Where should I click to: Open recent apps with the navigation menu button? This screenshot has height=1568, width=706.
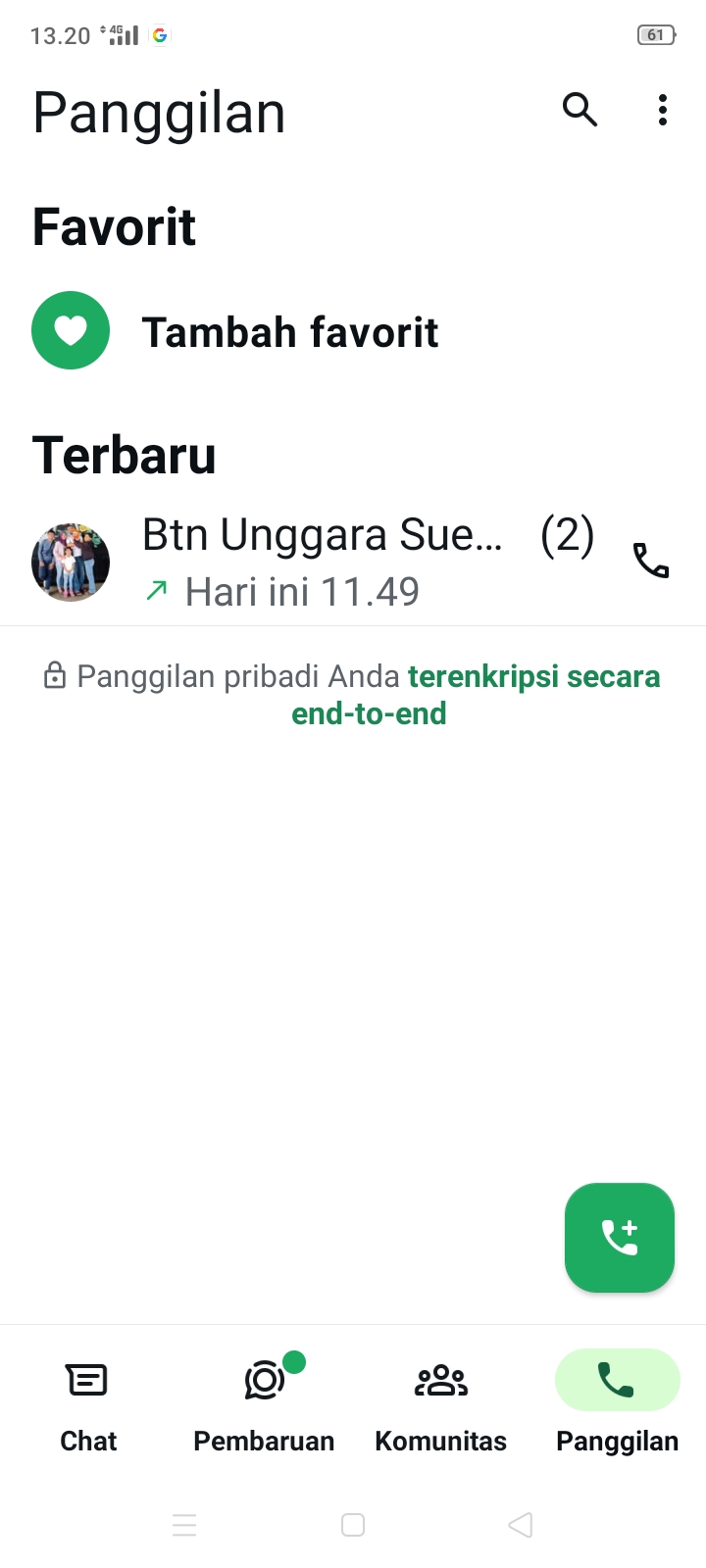pyautogui.click(x=184, y=1525)
